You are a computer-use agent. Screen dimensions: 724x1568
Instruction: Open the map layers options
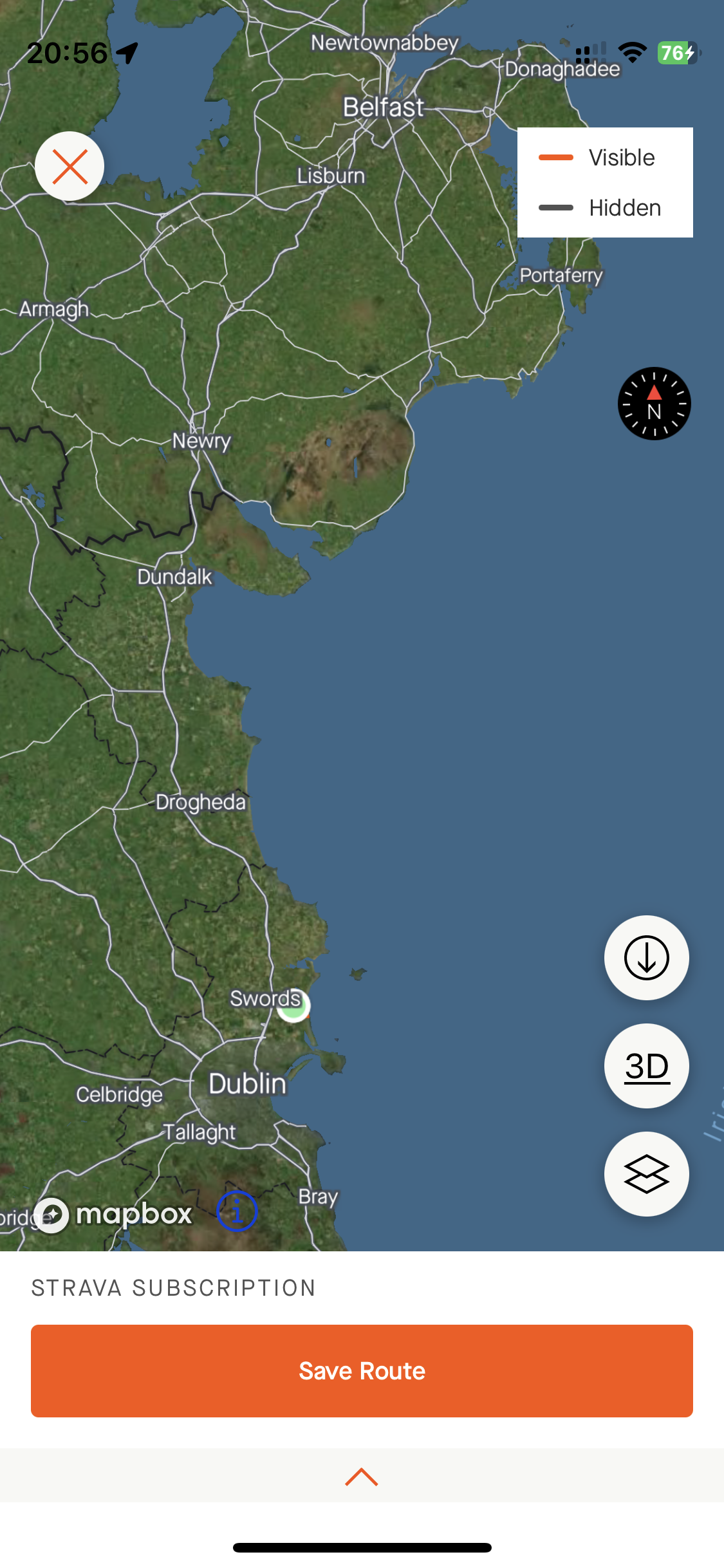[646, 1174]
